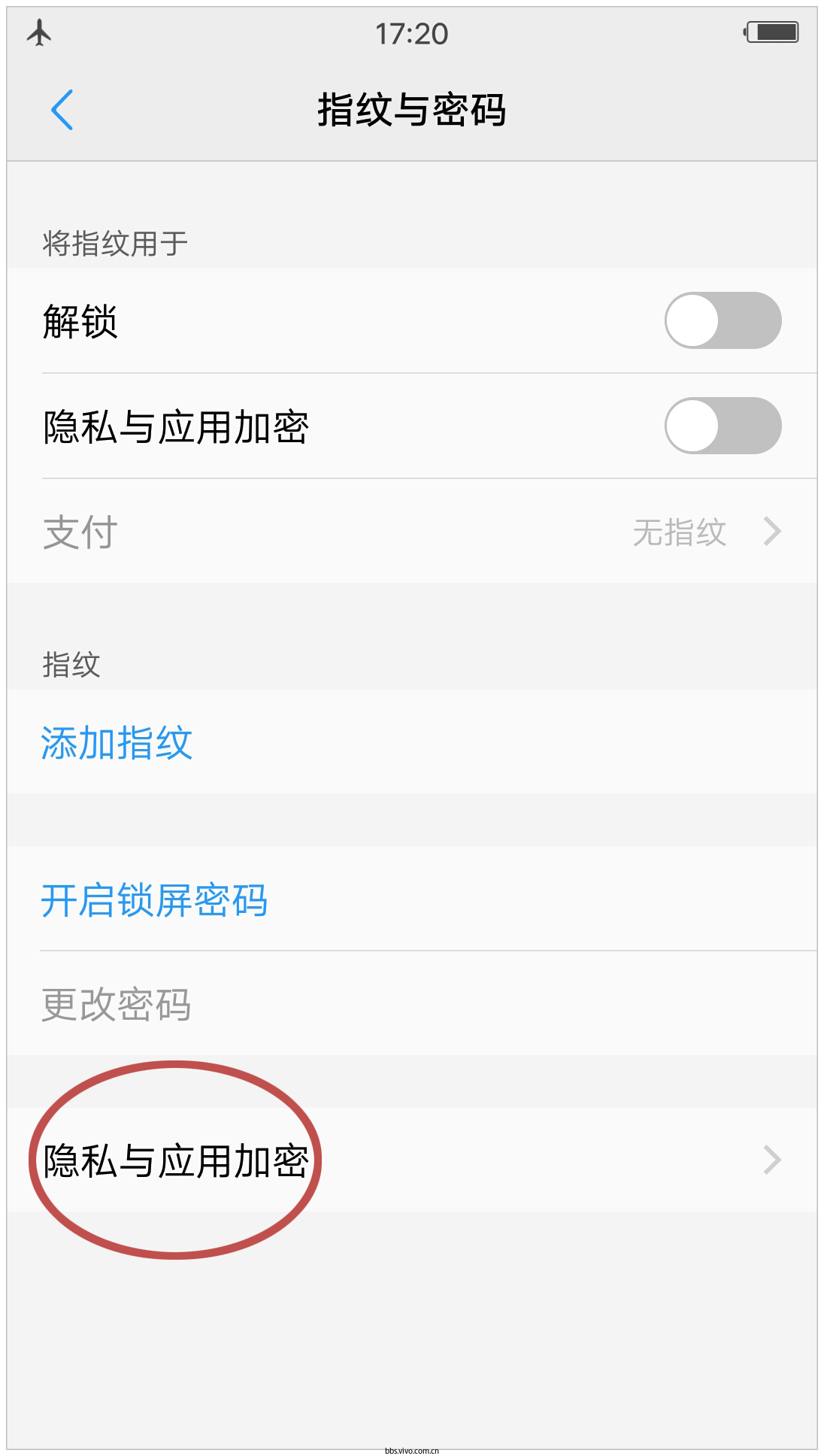Open the circled 隐私与应用加密 row with chevron

pos(412,1160)
